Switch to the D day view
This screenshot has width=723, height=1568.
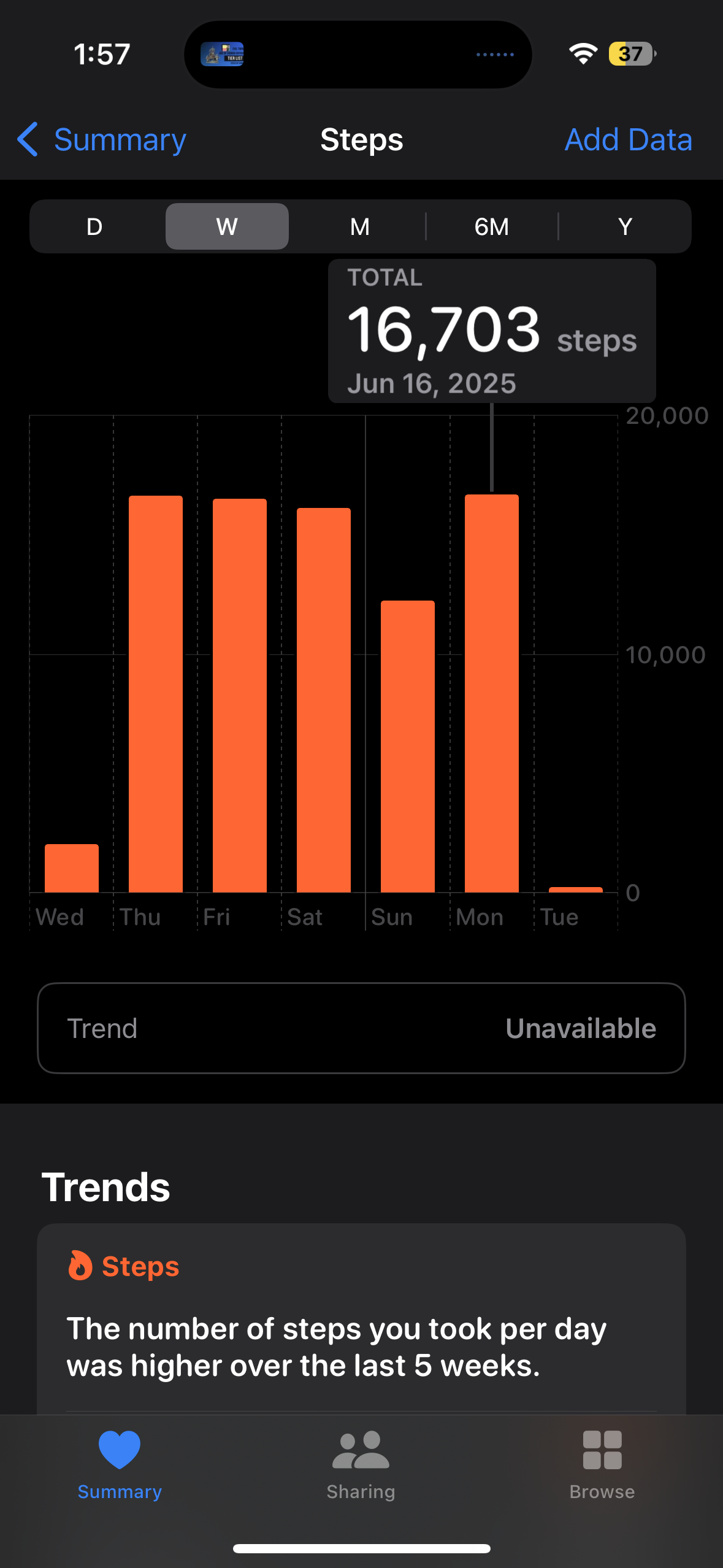94,226
